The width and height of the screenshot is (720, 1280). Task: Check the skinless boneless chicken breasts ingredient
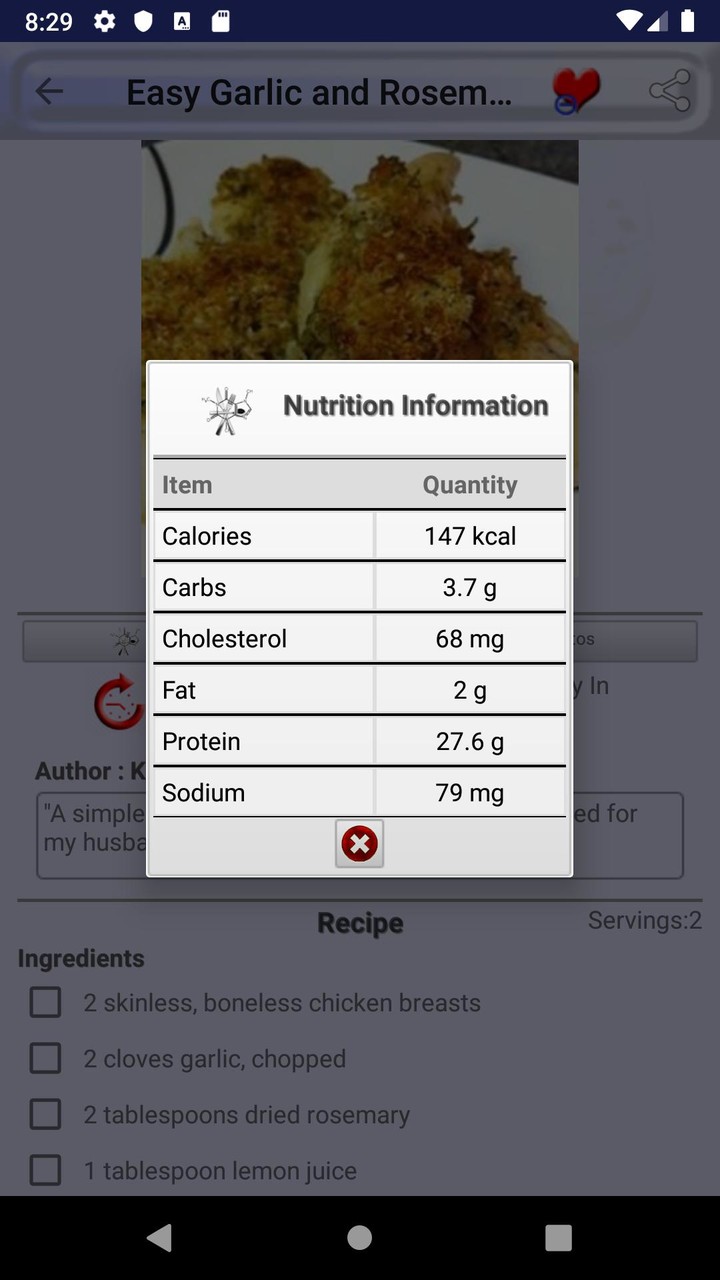45,1002
